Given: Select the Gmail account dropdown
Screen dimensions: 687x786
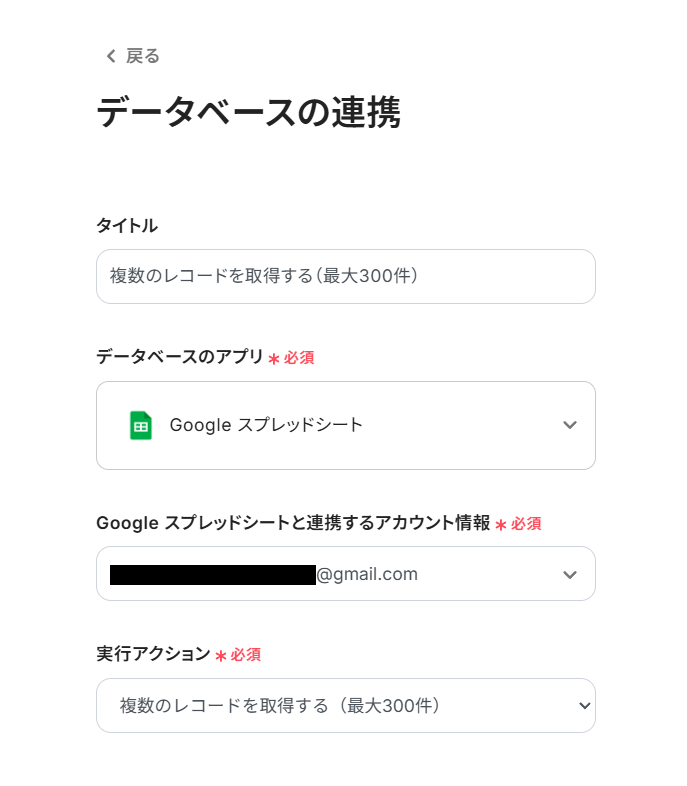Looking at the screenshot, I should 345,574.
